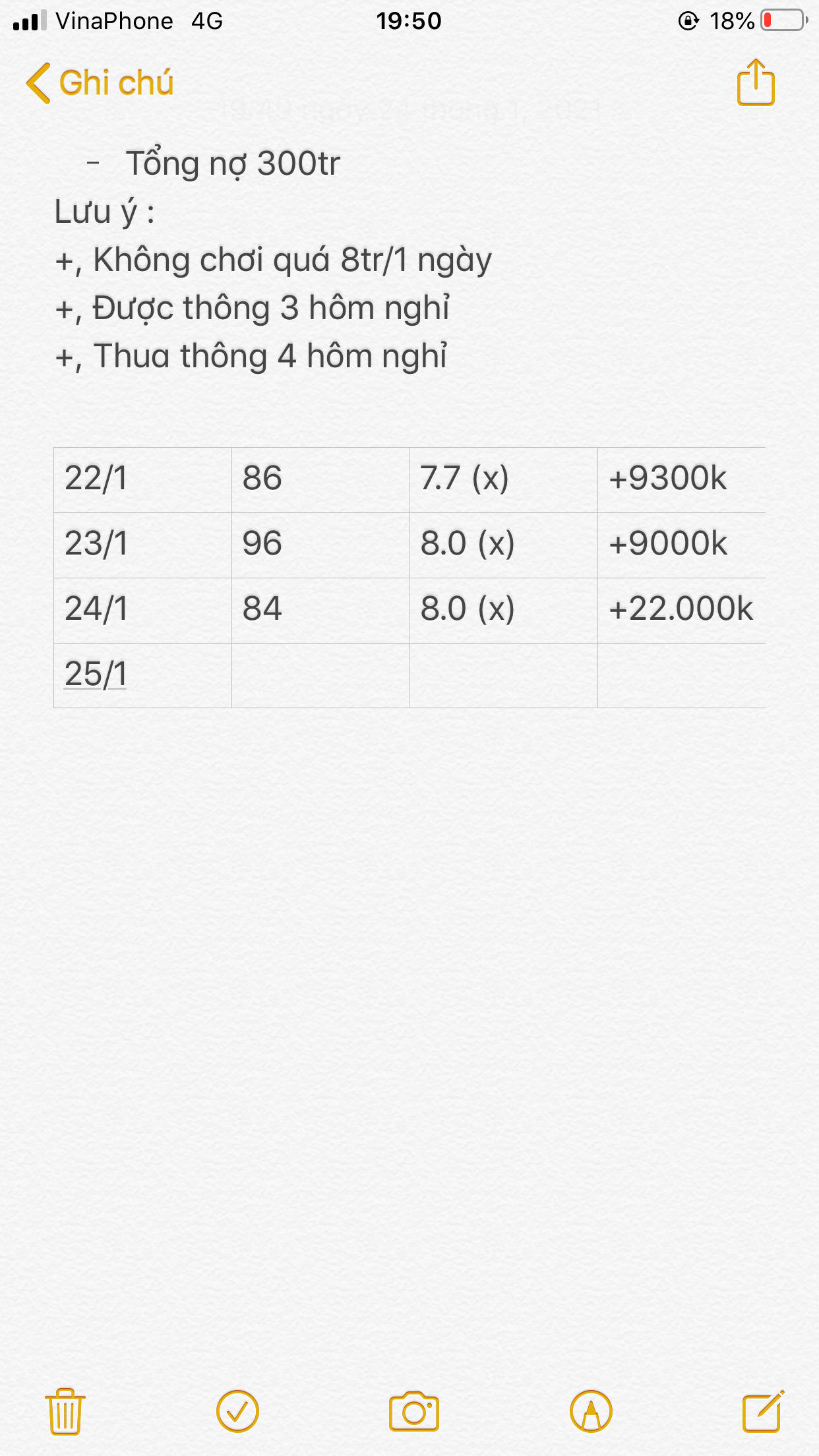Tap the empty cell next to 25/1
The width and height of the screenshot is (819, 1456).
pyautogui.click(x=320, y=675)
